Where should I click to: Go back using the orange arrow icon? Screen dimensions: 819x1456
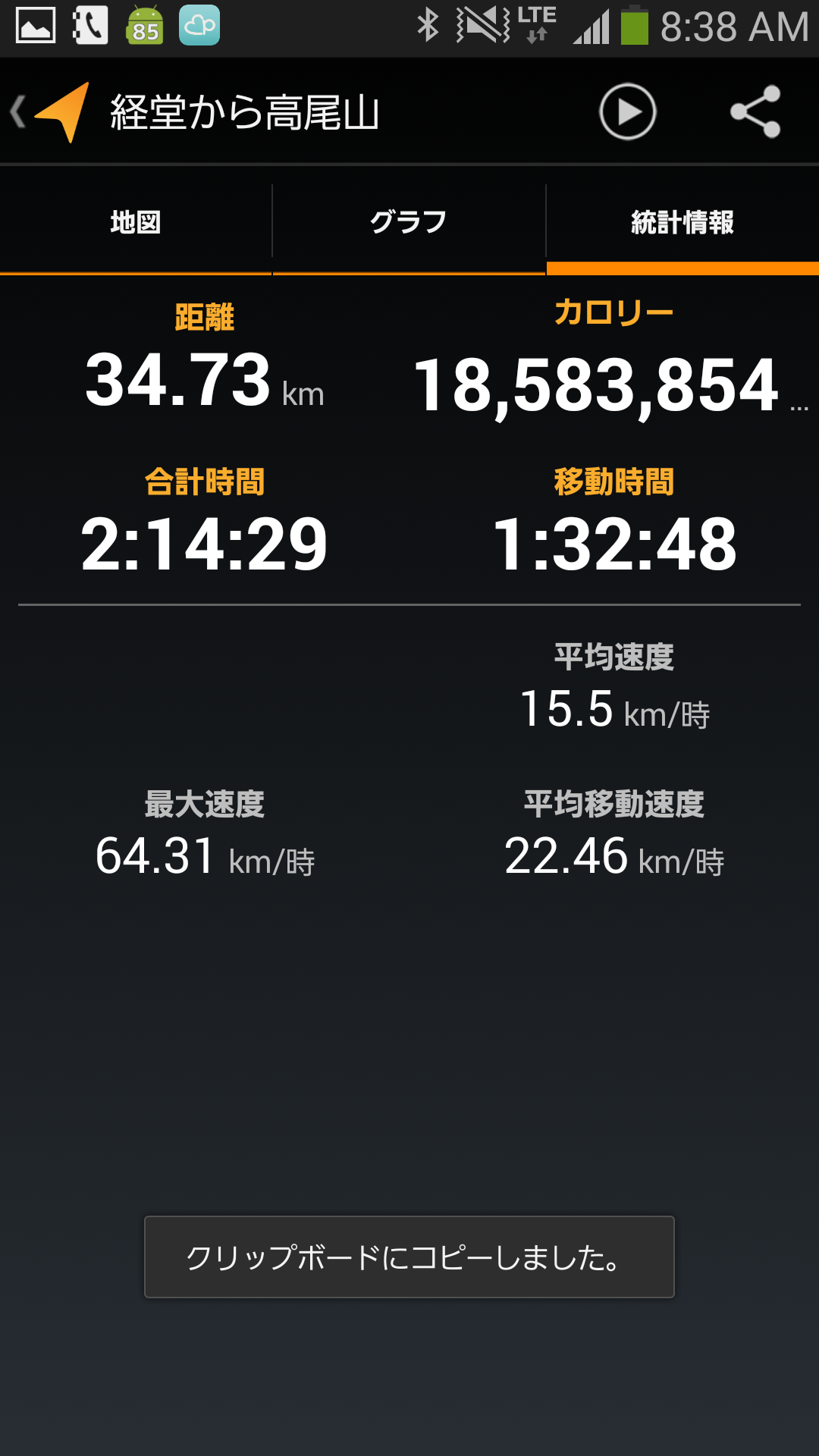coord(50,112)
